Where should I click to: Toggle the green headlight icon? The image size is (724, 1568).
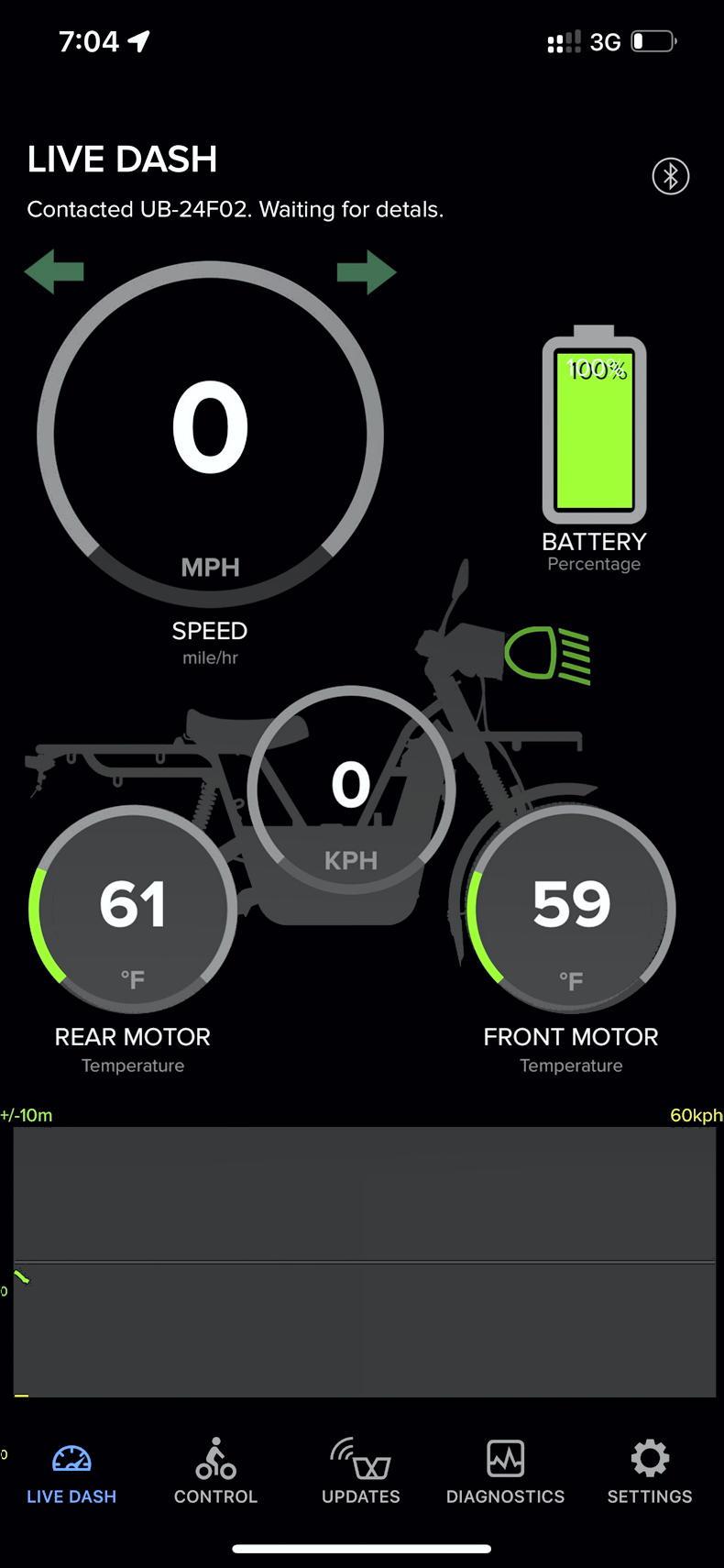[546, 655]
